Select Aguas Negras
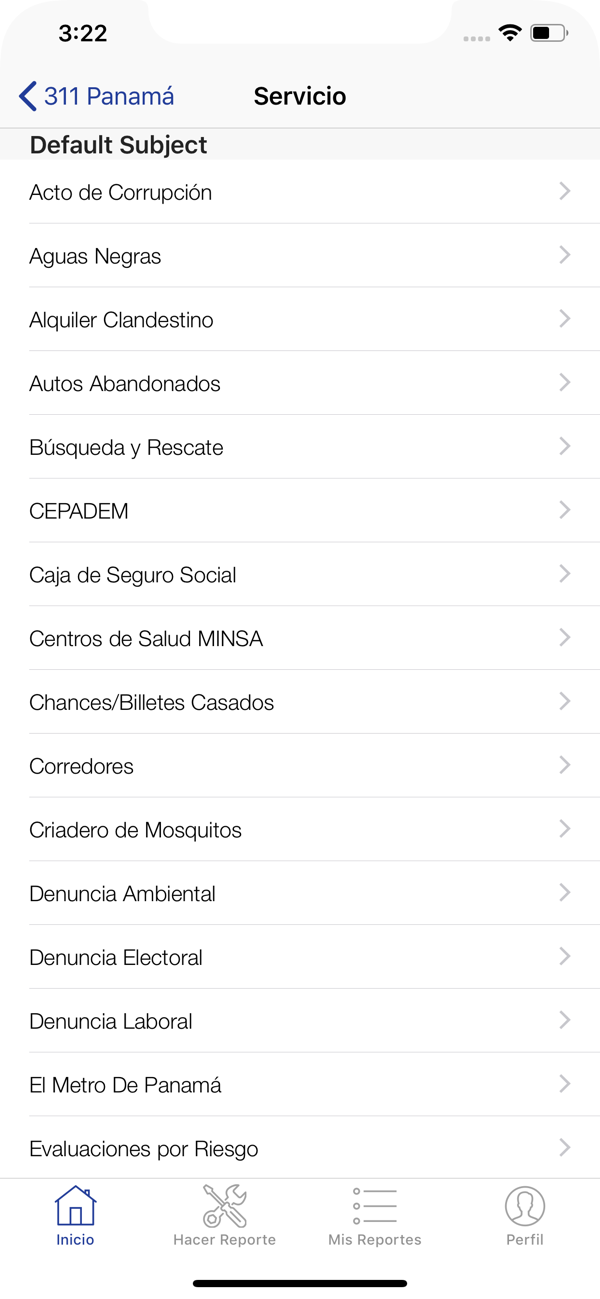The height and width of the screenshot is (1299, 600). [x=300, y=256]
